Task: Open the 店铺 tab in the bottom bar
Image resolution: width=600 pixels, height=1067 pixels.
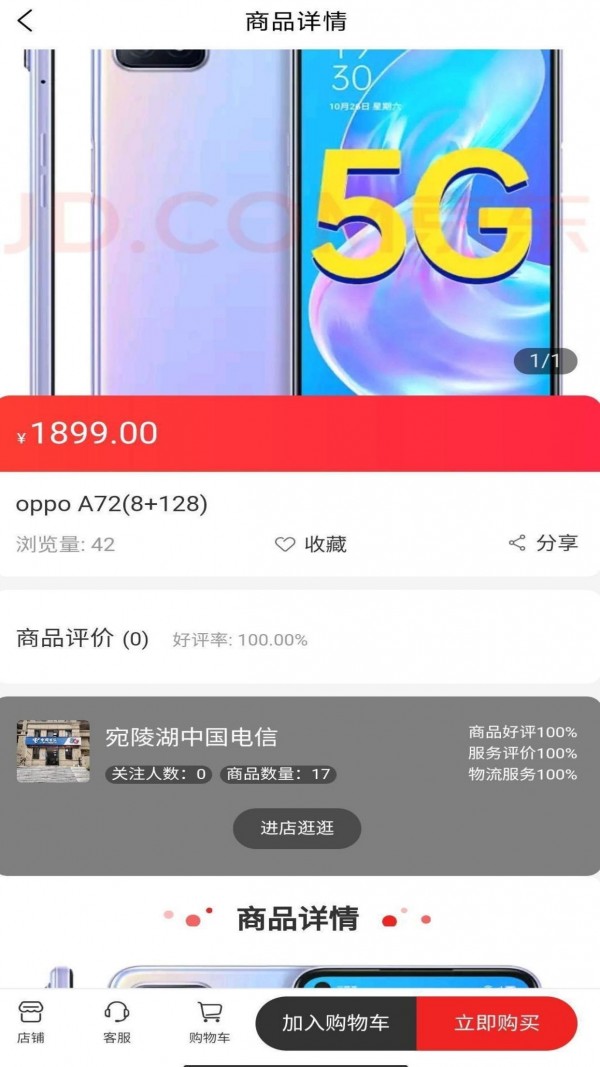Action: click(x=31, y=1023)
